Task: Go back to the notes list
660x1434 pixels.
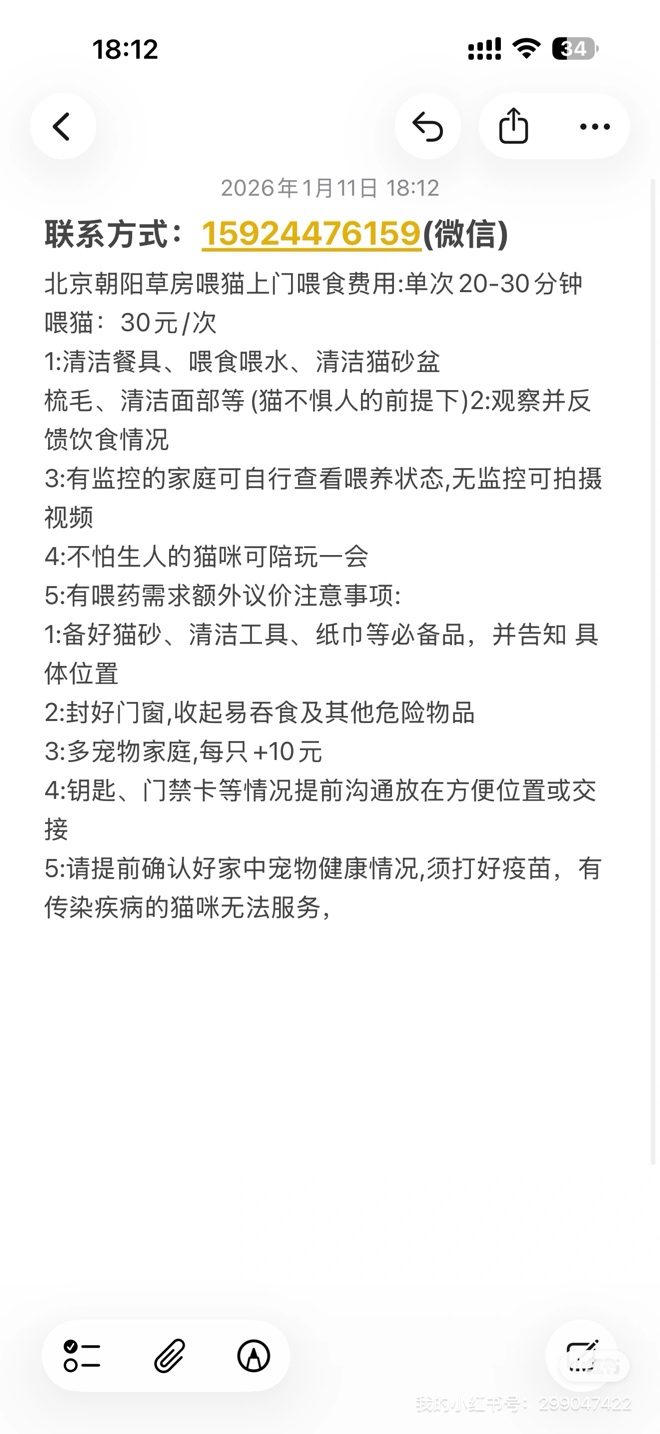Action: tap(62, 127)
